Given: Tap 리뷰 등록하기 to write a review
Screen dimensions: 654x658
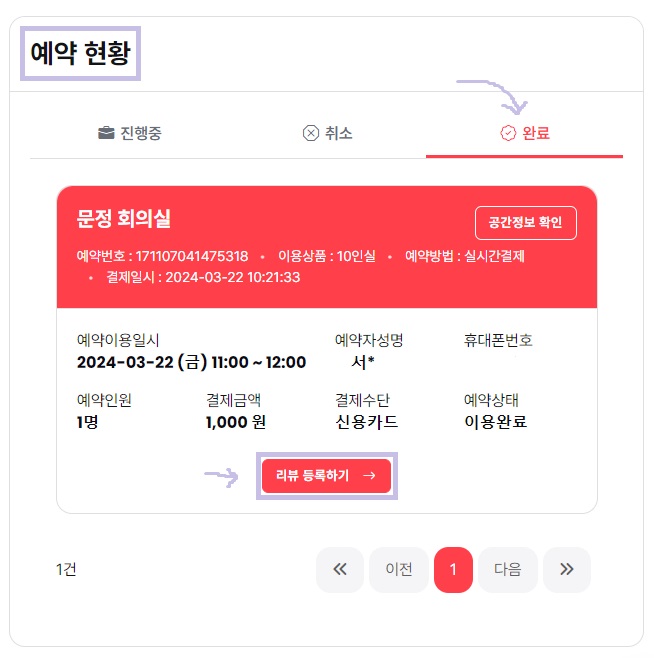Looking at the screenshot, I should pos(326,476).
